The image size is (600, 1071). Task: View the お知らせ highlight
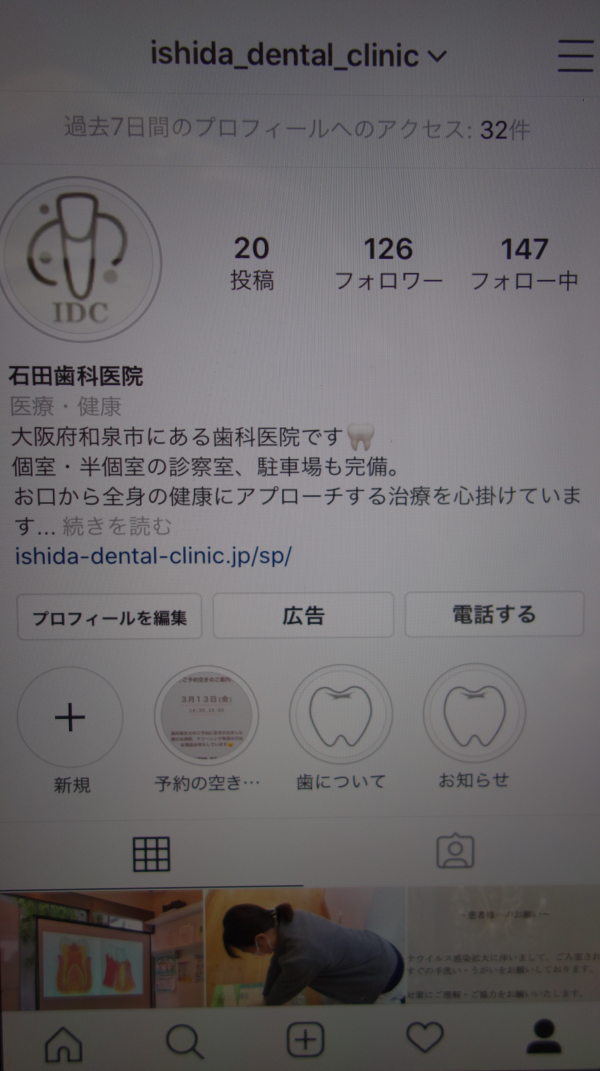click(x=474, y=714)
